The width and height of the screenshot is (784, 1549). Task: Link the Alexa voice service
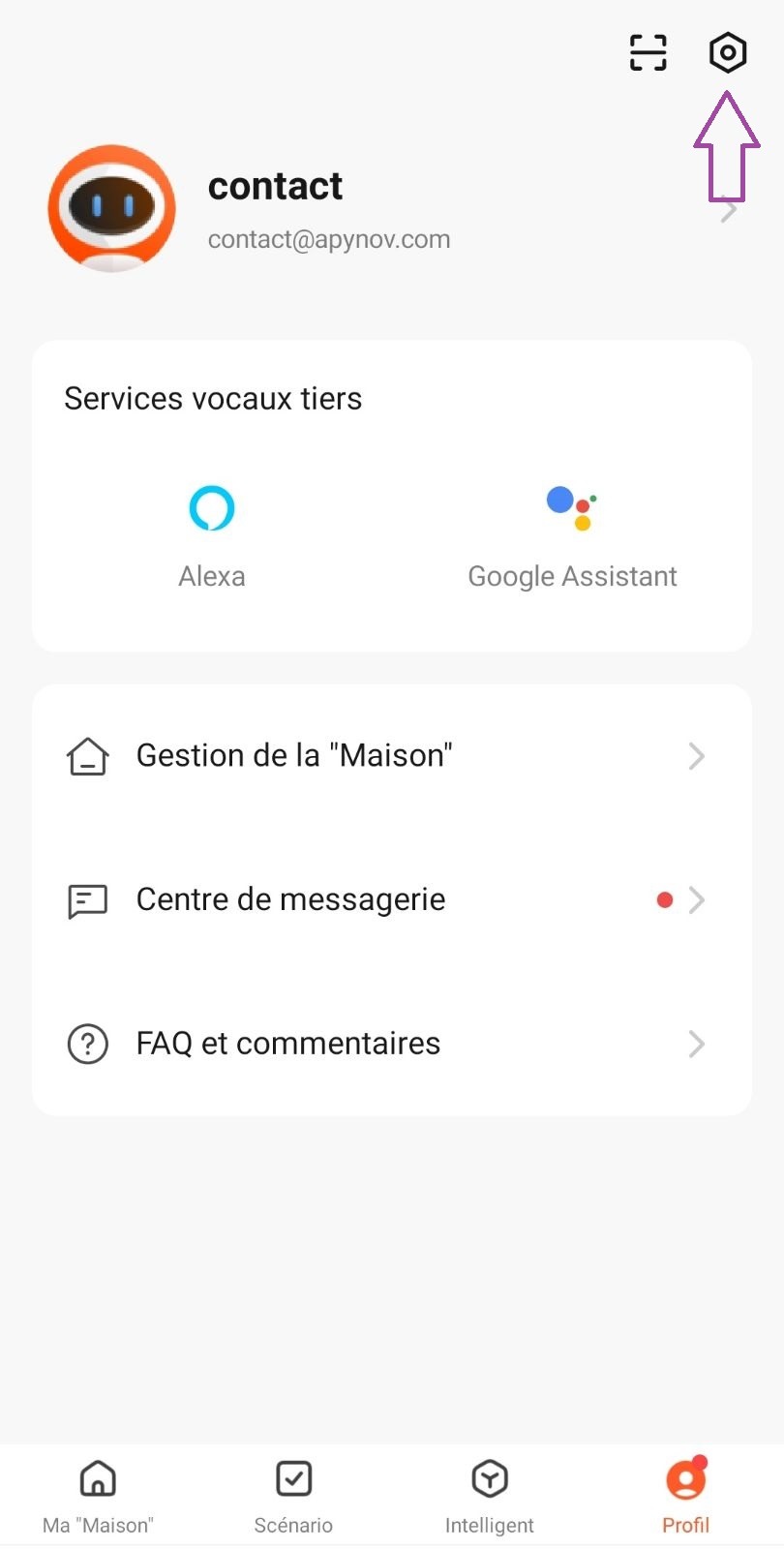(212, 532)
